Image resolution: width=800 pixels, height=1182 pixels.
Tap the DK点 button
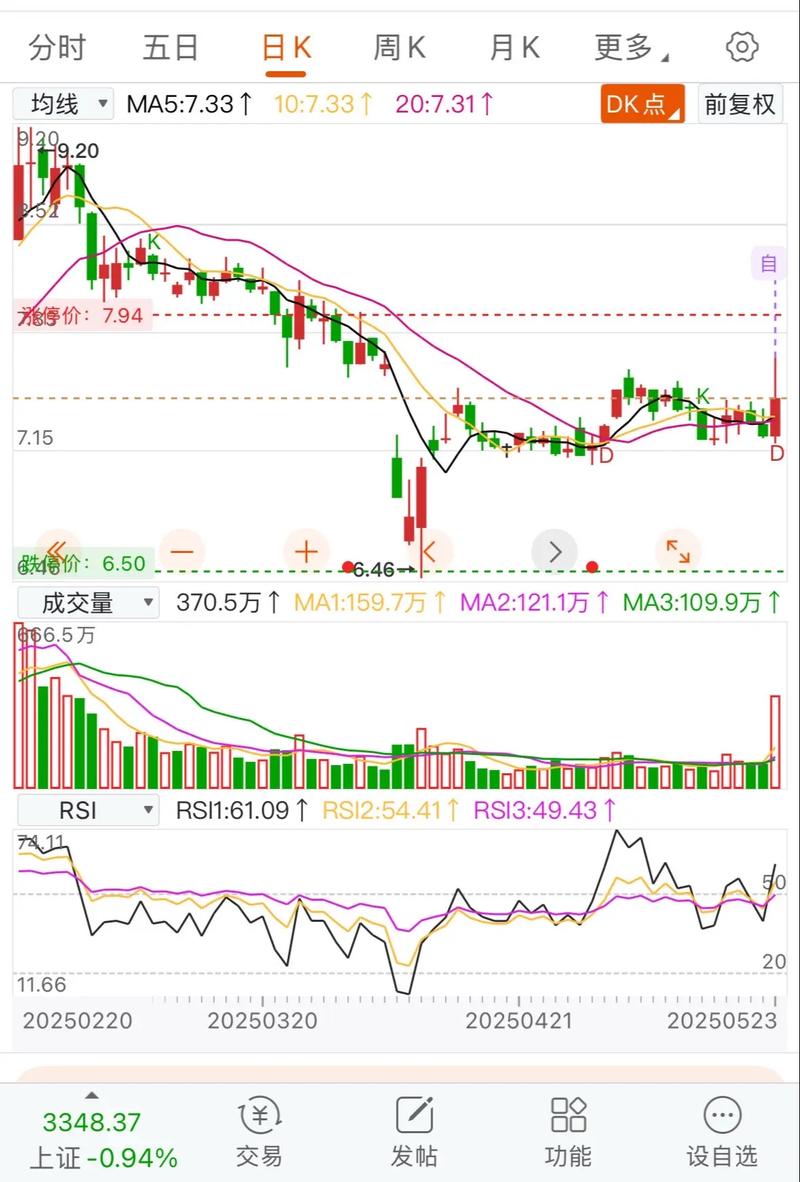(642, 104)
